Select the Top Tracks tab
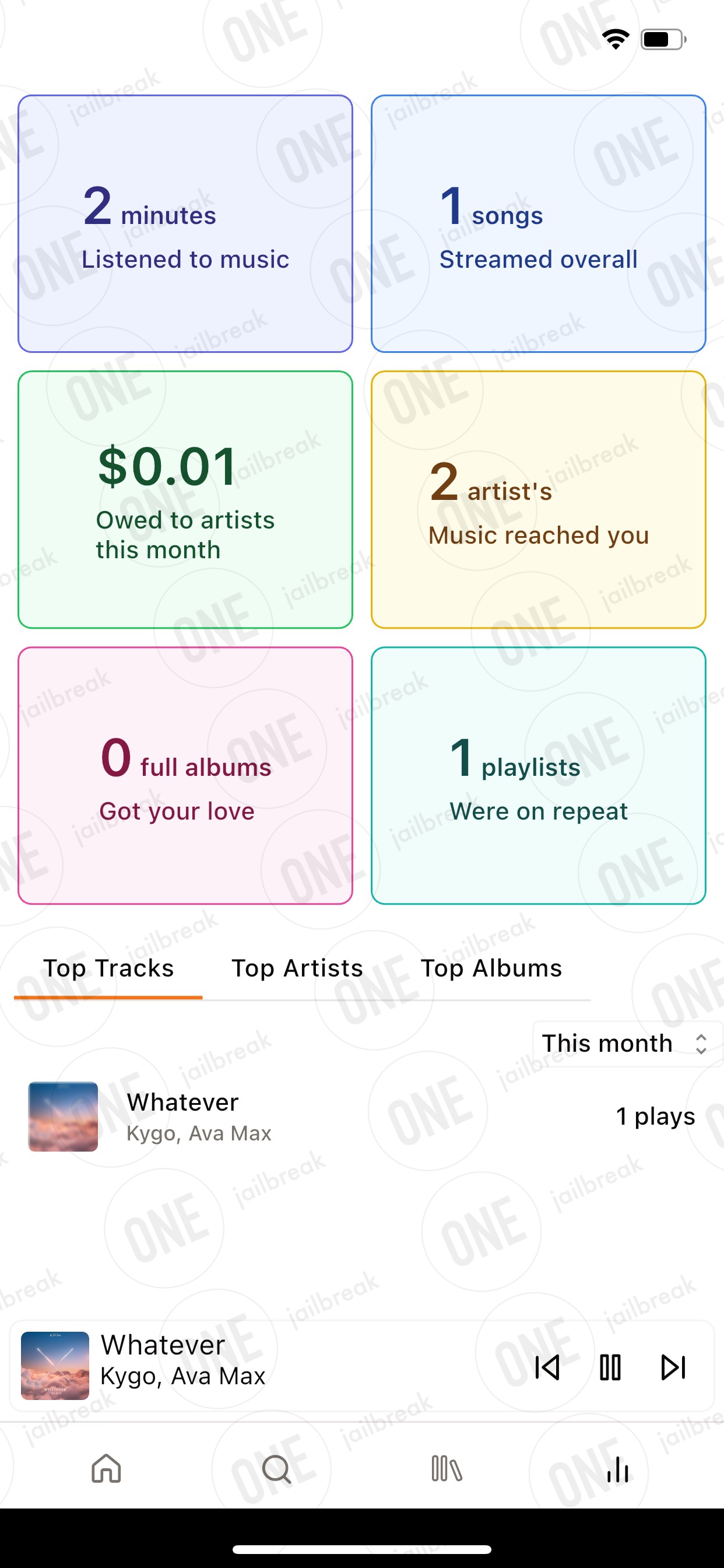This screenshot has width=724, height=1568. (x=108, y=968)
